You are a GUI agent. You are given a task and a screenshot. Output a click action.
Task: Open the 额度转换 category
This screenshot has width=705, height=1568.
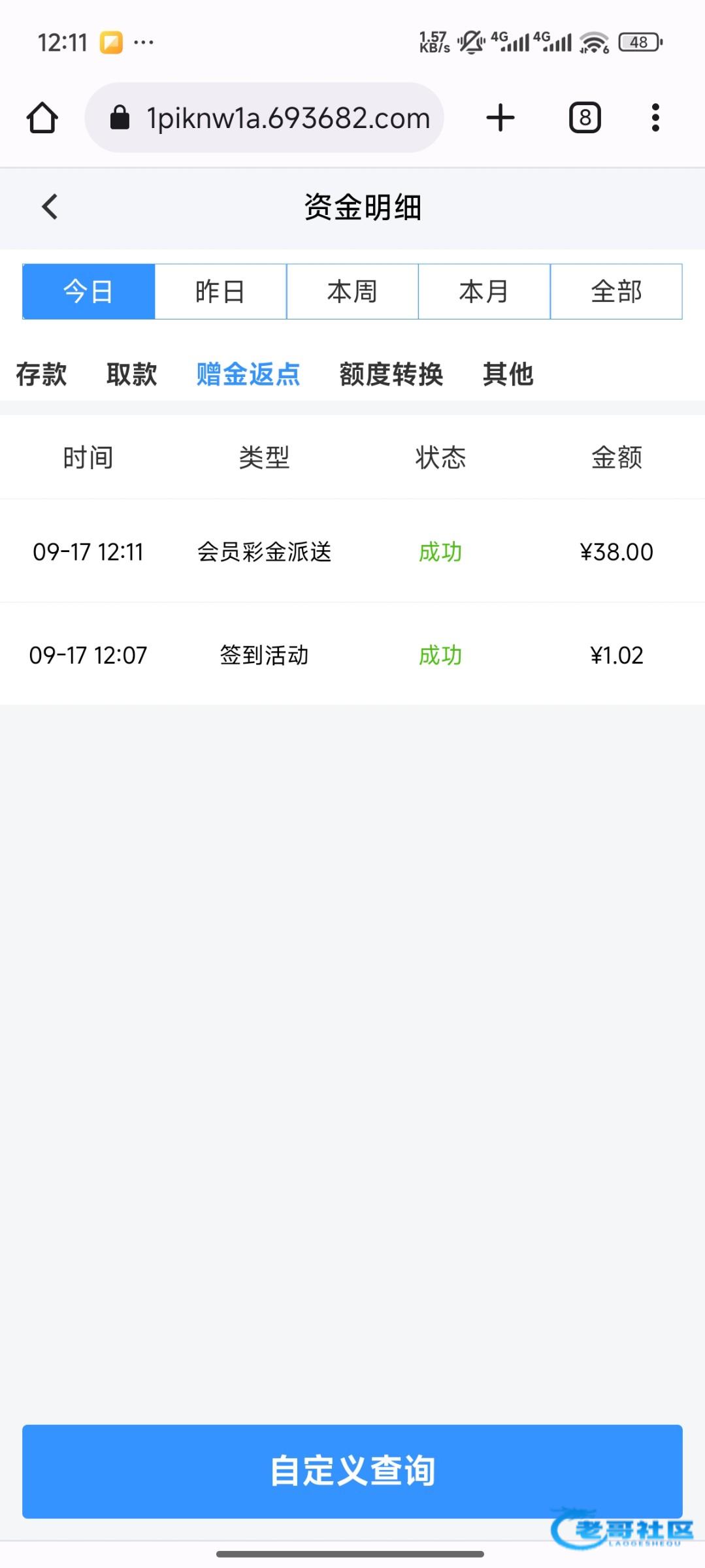pyautogui.click(x=391, y=374)
